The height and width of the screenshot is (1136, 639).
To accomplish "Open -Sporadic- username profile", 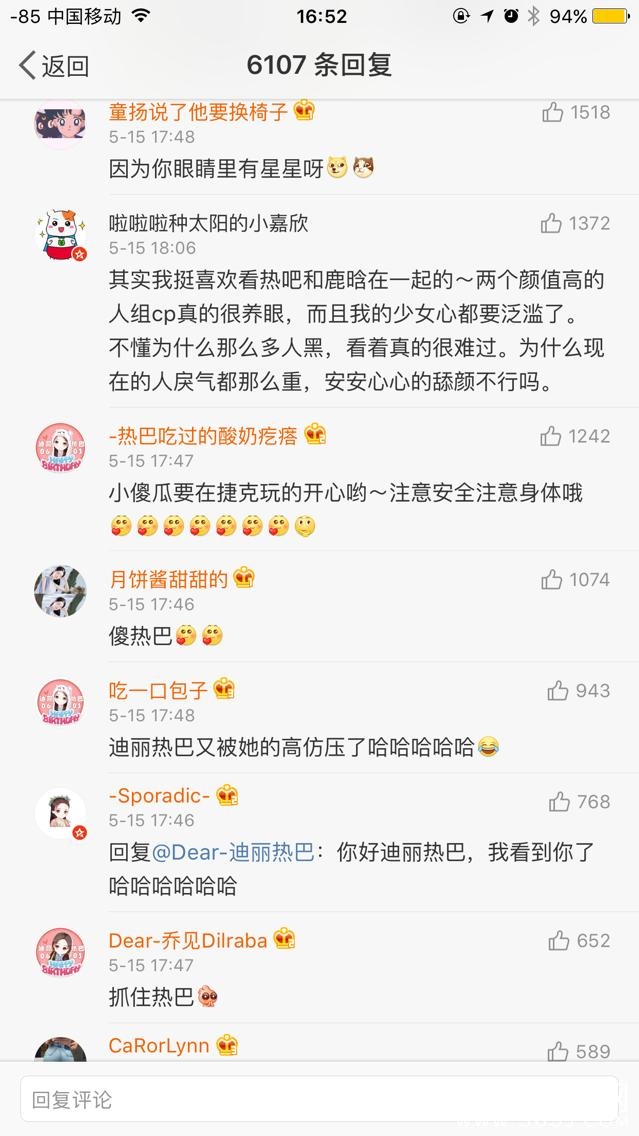I will click(159, 796).
